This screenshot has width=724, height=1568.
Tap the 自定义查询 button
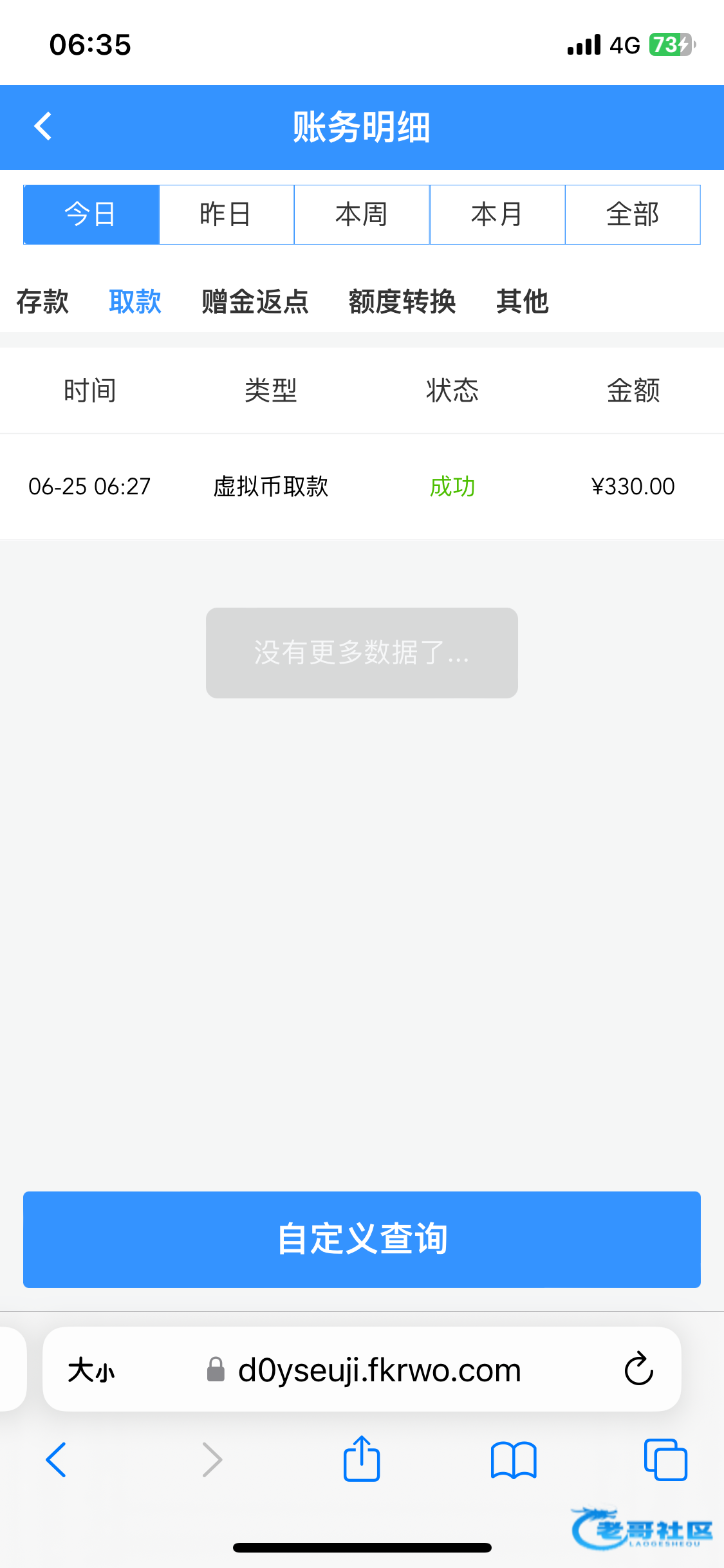tap(362, 1239)
